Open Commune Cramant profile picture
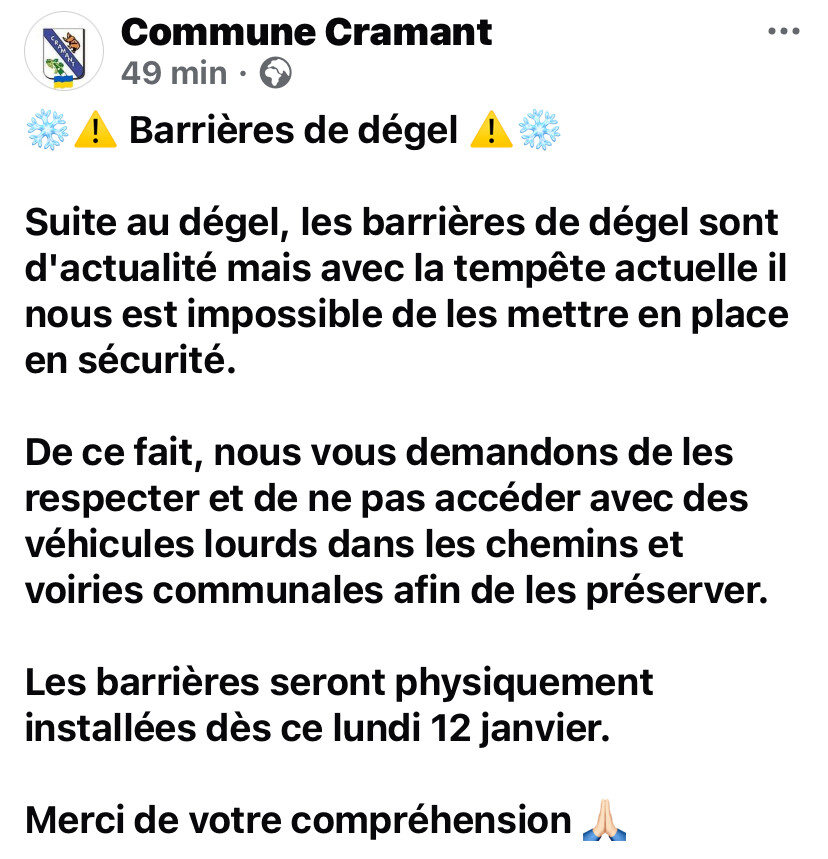The width and height of the screenshot is (828, 859). coord(64,51)
